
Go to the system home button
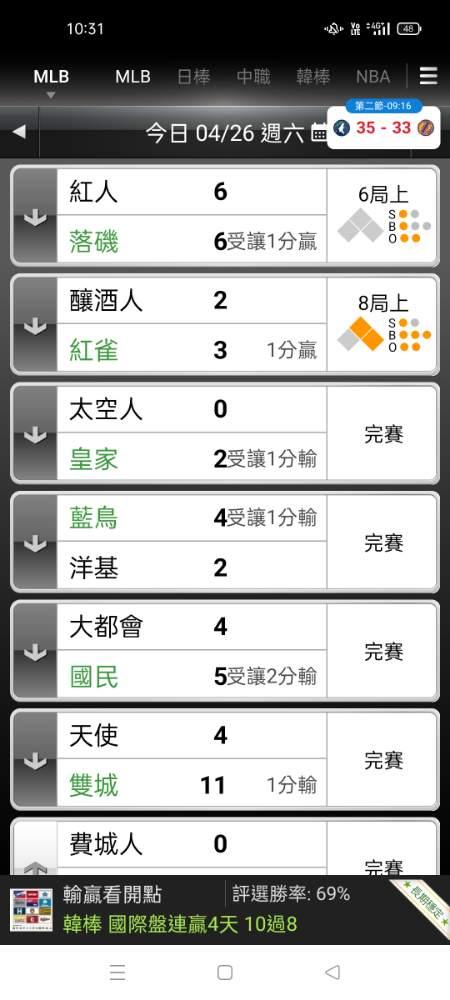224,972
